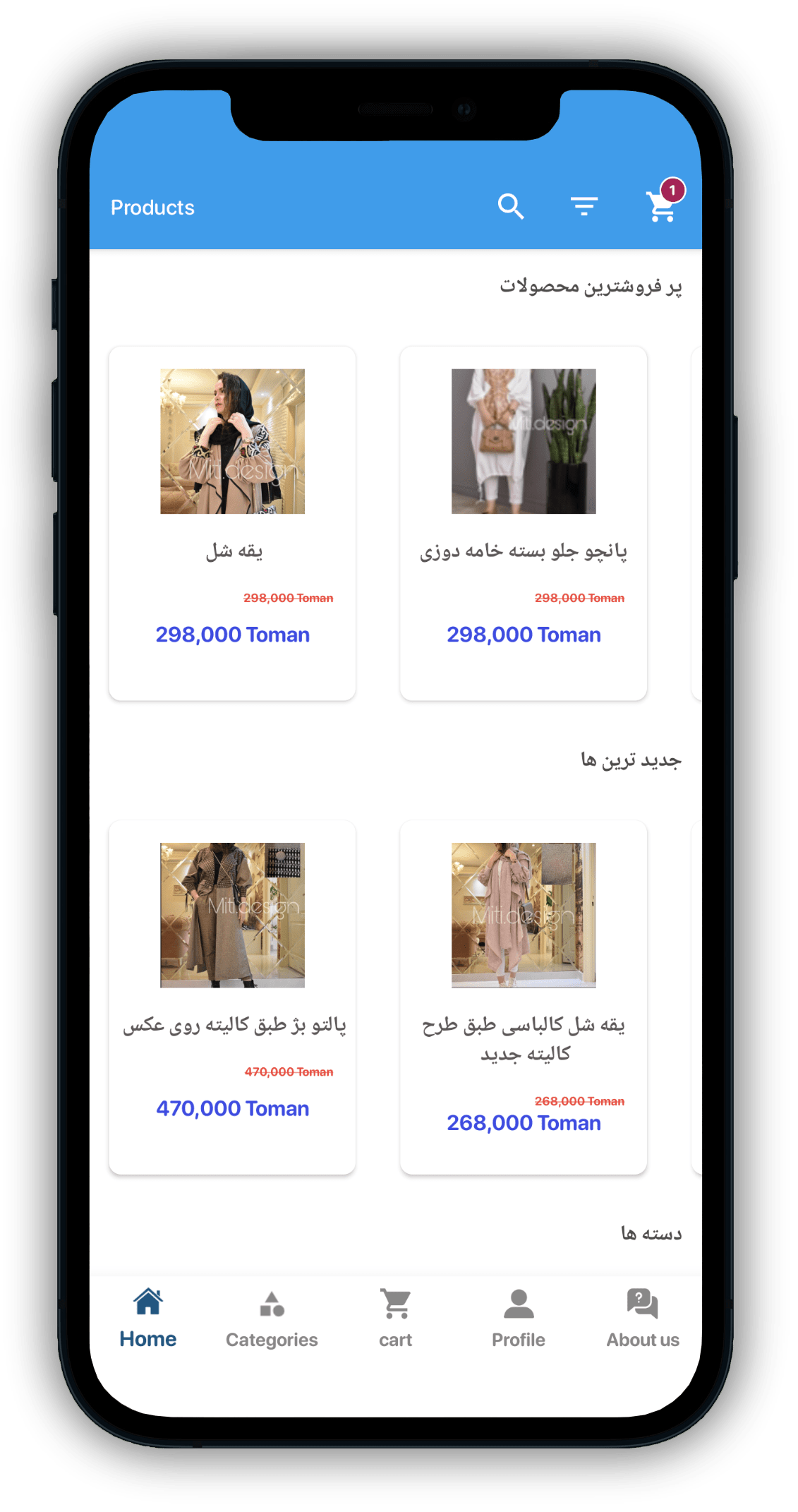Open the Profile tab
This screenshot has height=1512, width=798.
[x=519, y=1319]
